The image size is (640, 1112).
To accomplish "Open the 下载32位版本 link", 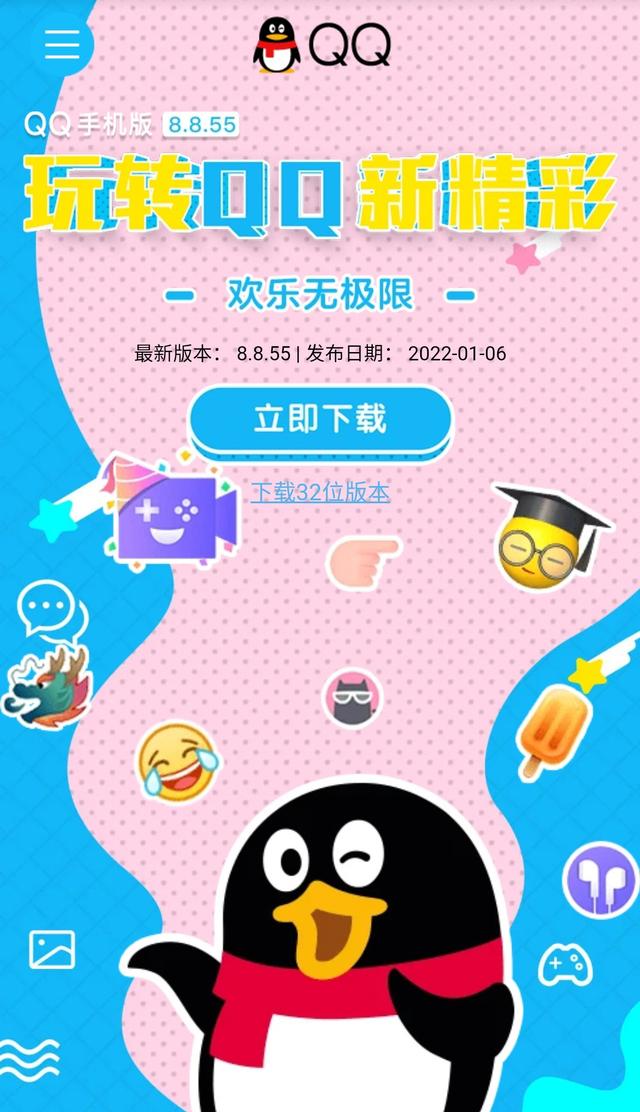I will (x=320, y=492).
